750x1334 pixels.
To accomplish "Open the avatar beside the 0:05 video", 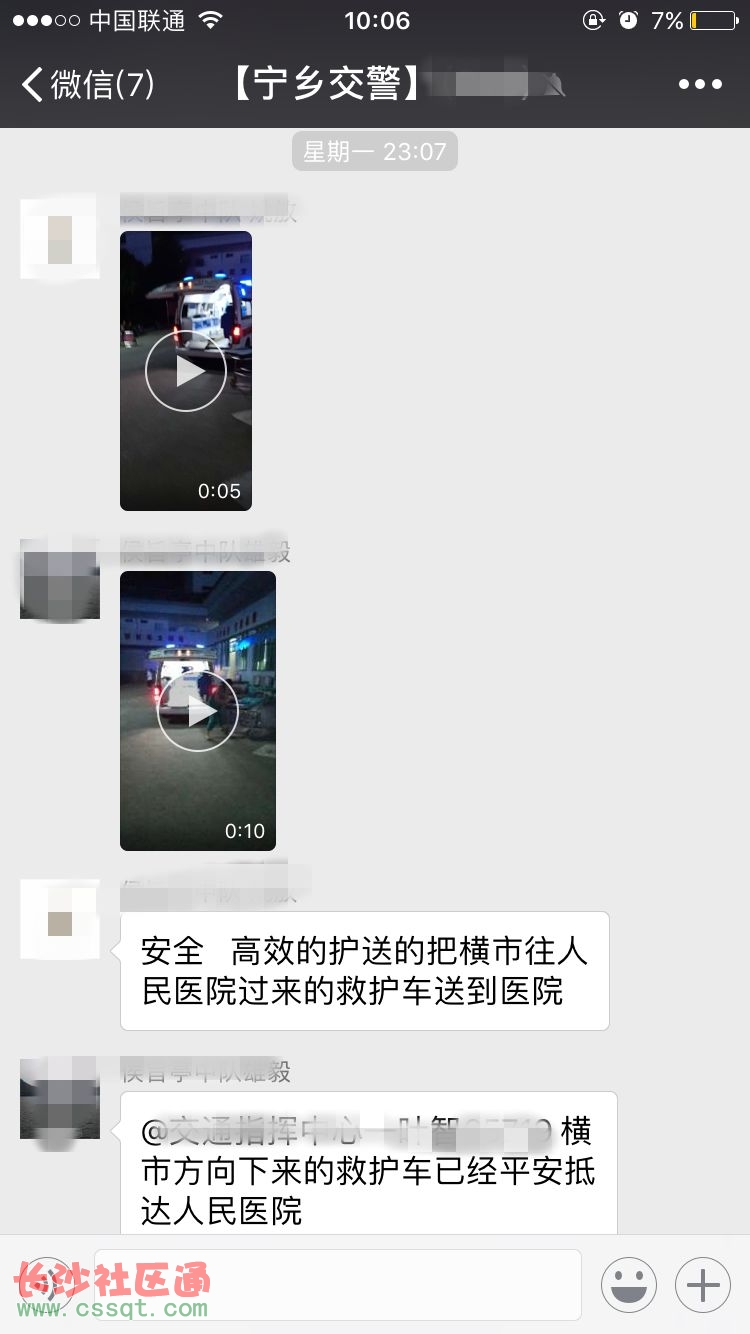I will point(59,238).
